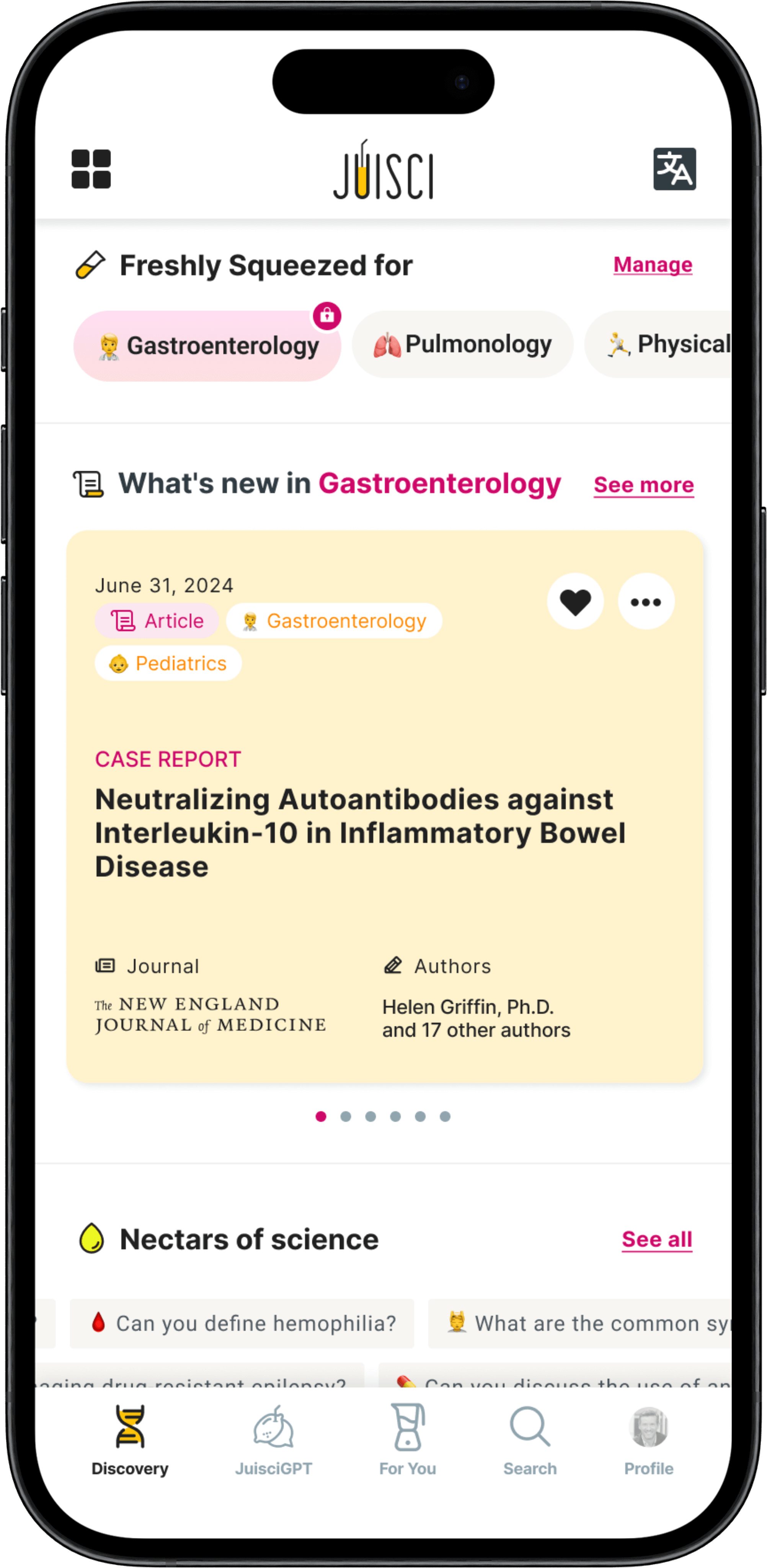Open the Profile tab
The width and height of the screenshot is (767, 1568).
click(x=649, y=1440)
